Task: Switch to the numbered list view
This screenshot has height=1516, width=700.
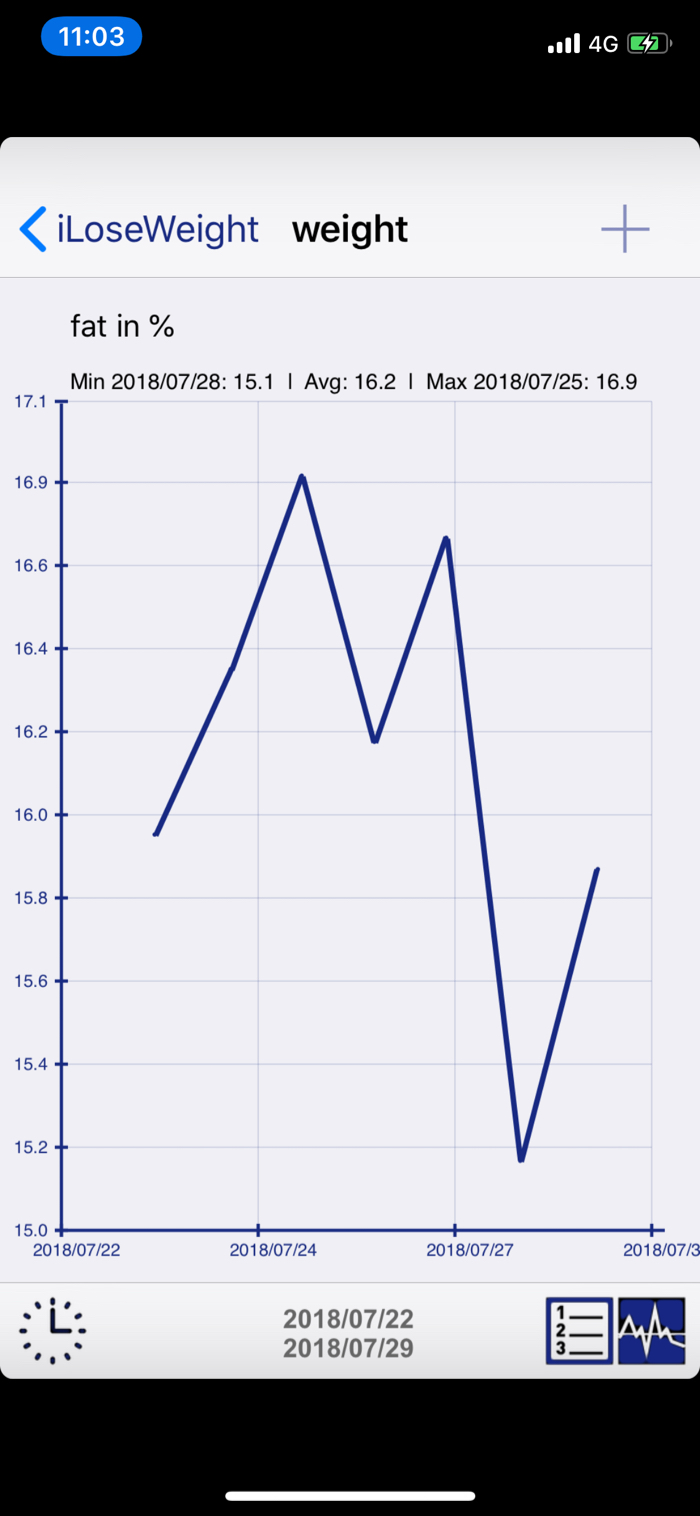Action: (579, 1331)
